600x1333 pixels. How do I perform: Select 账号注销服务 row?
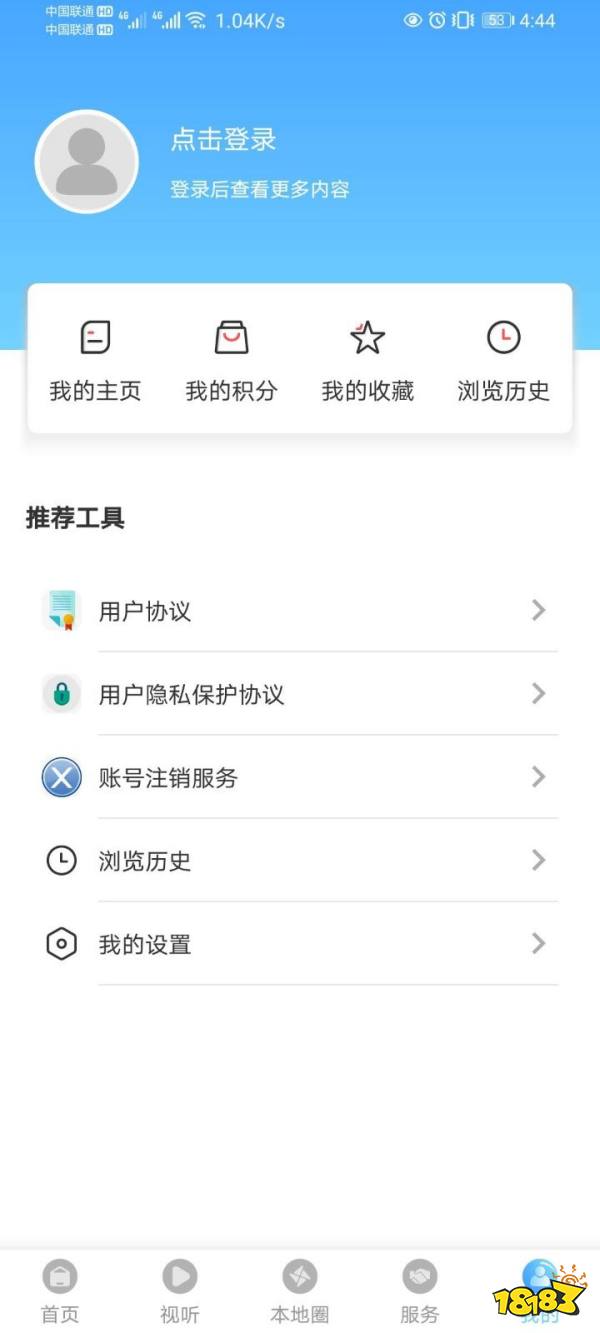298,777
